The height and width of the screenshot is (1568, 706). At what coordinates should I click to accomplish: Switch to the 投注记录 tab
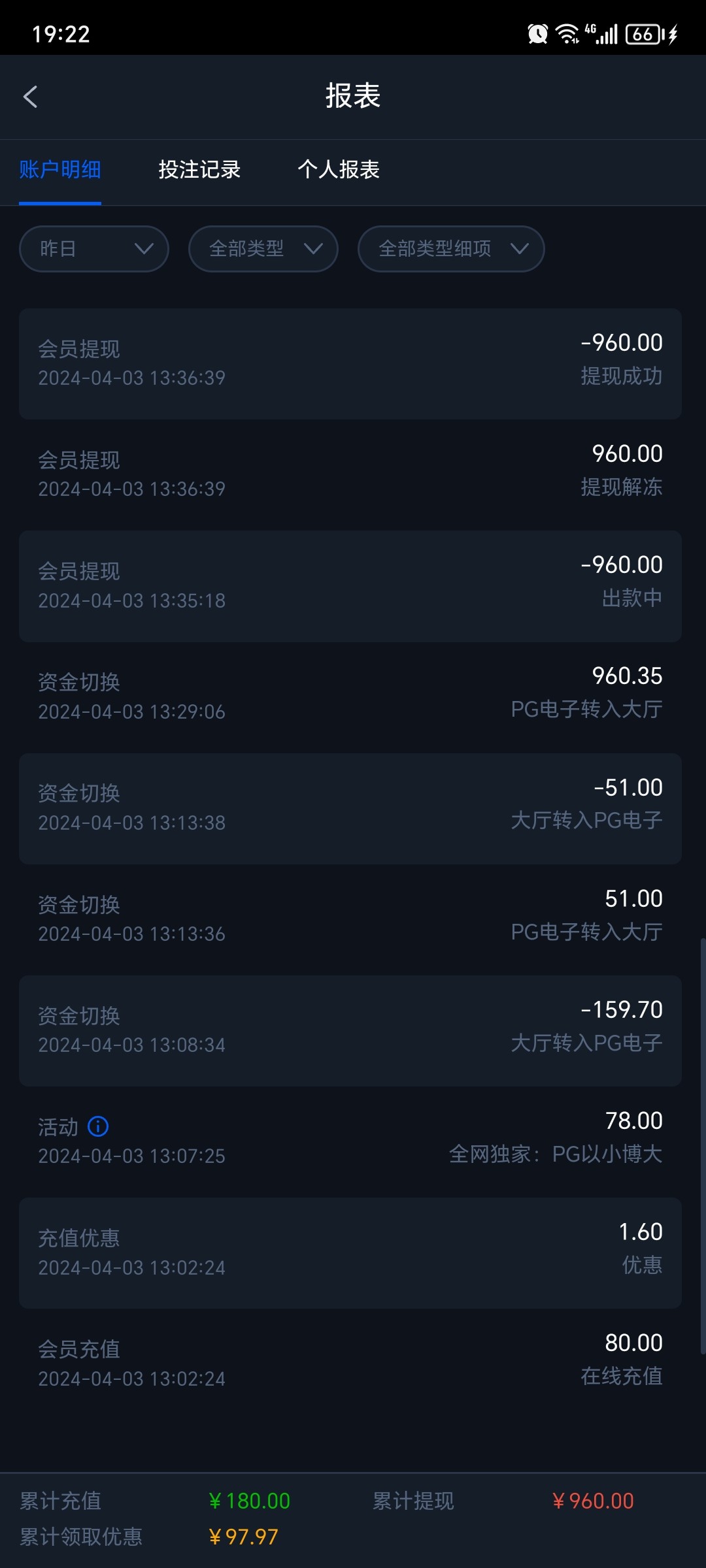coord(199,170)
